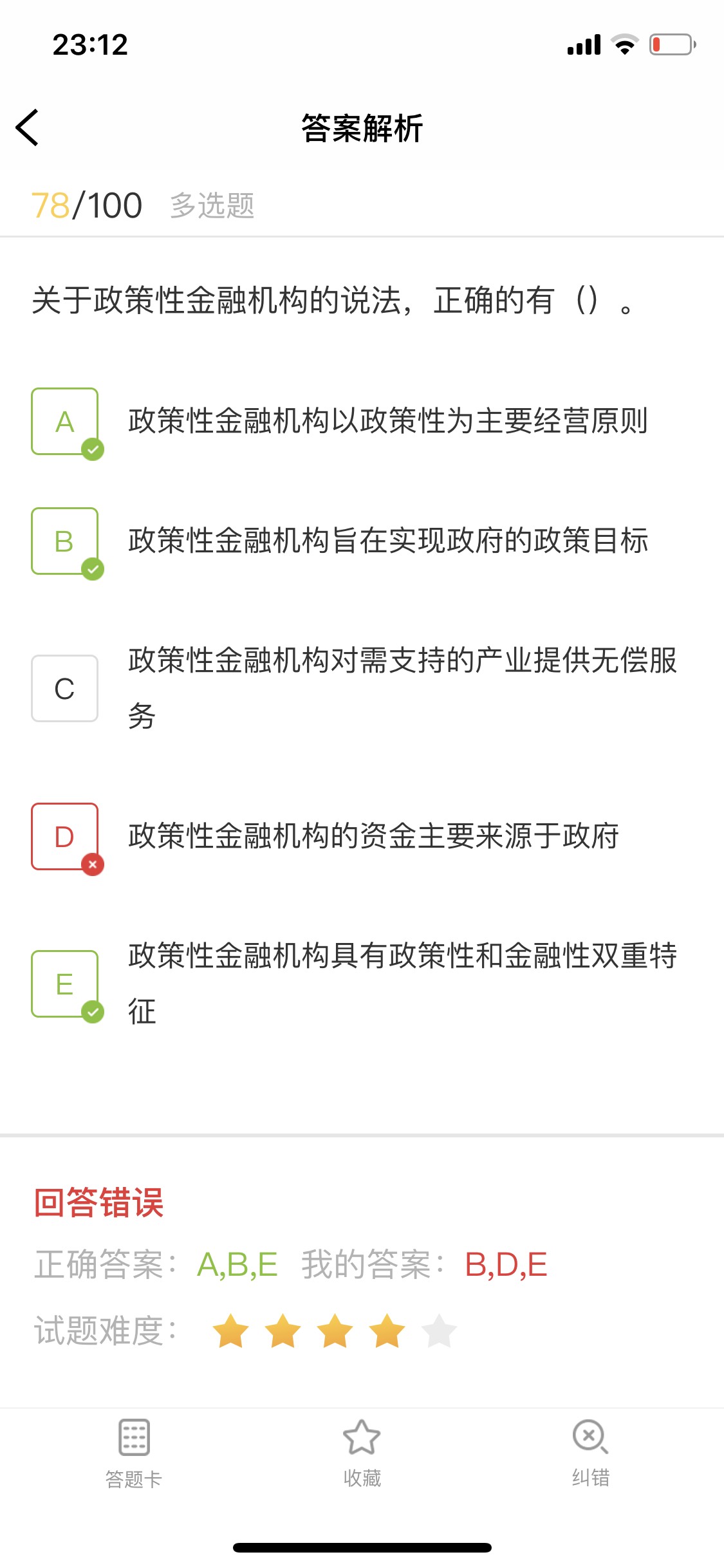Select option A checkbox
This screenshot has width=724, height=1568.
click(65, 422)
